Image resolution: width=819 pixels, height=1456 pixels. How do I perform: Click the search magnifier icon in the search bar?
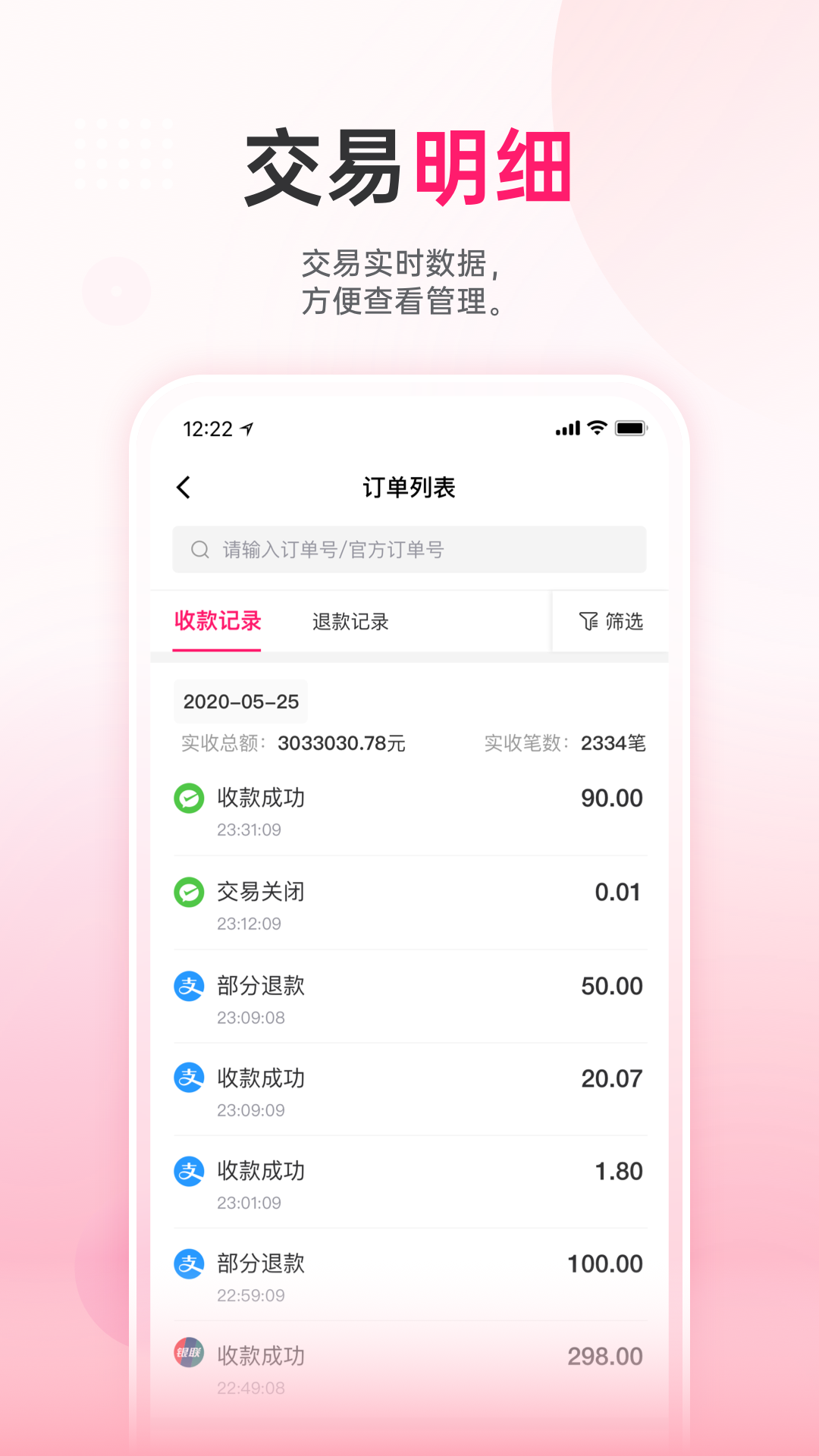pyautogui.click(x=199, y=549)
